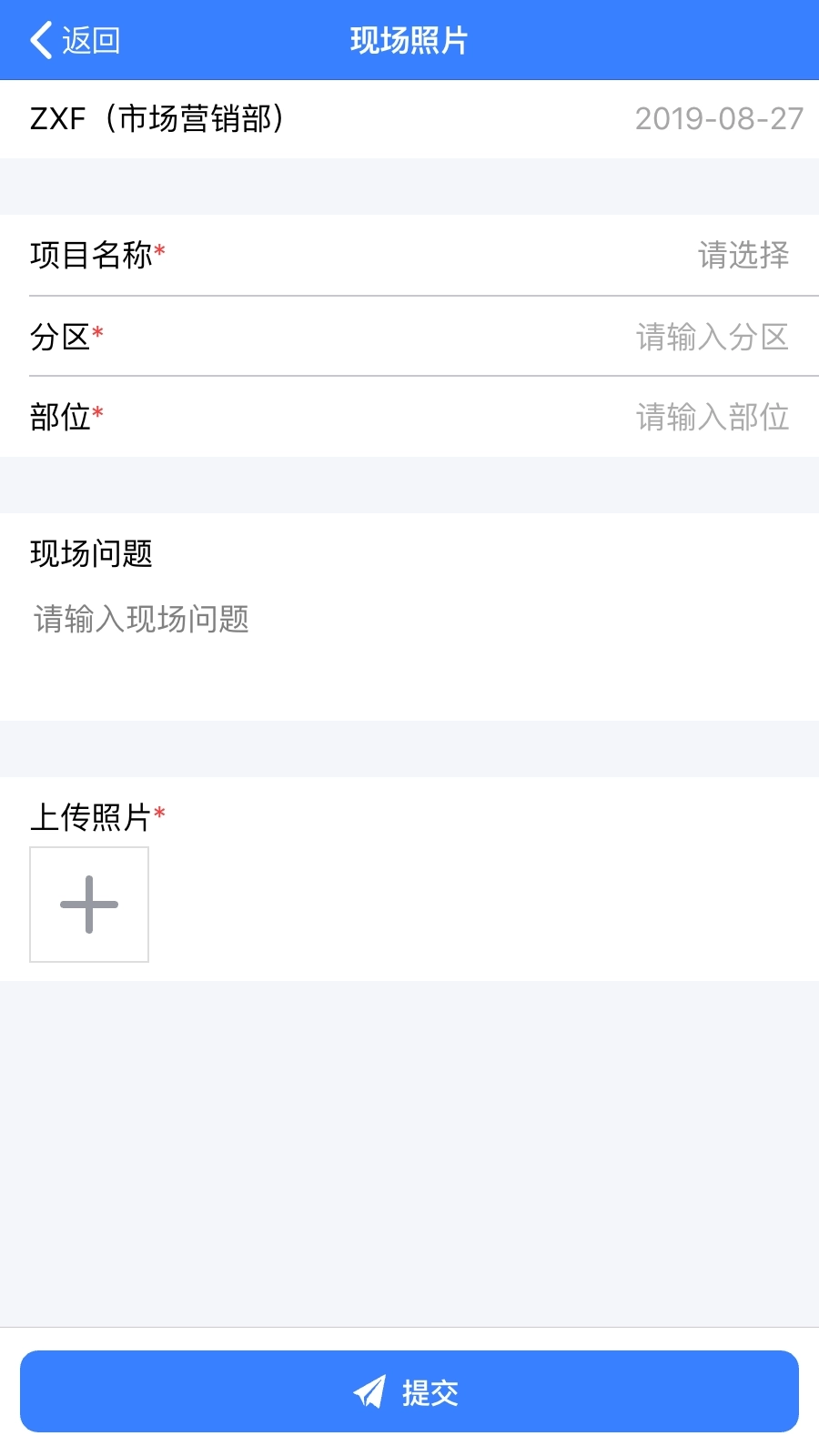Tap the 现场照片 title bar
819x1456 pixels.
click(x=409, y=40)
